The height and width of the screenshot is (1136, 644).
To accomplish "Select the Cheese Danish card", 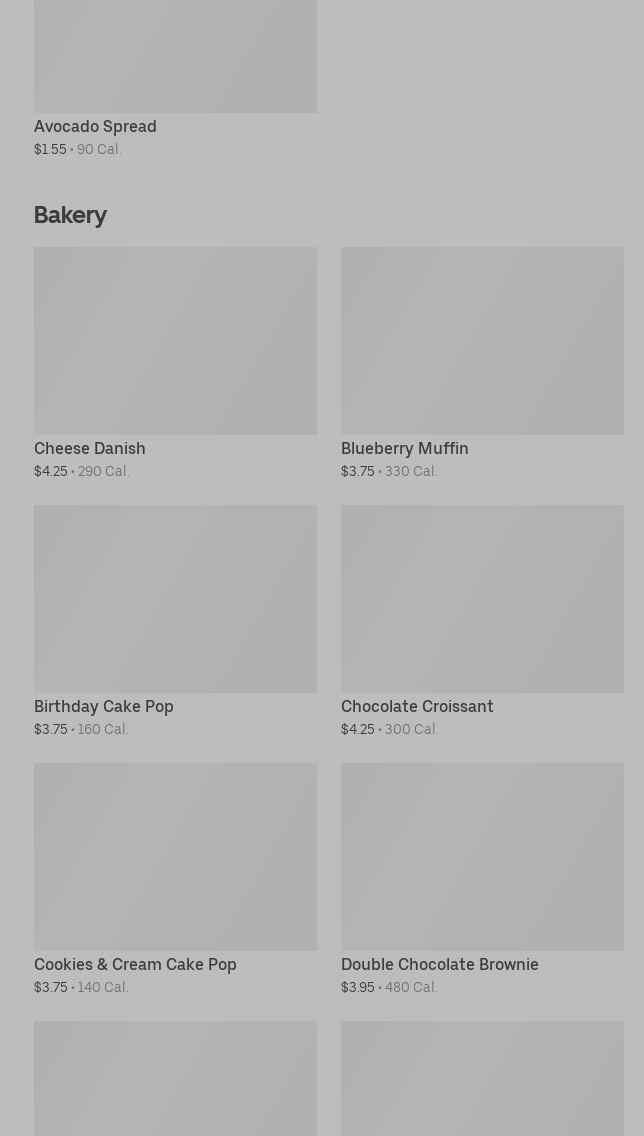I will (x=175, y=363).
